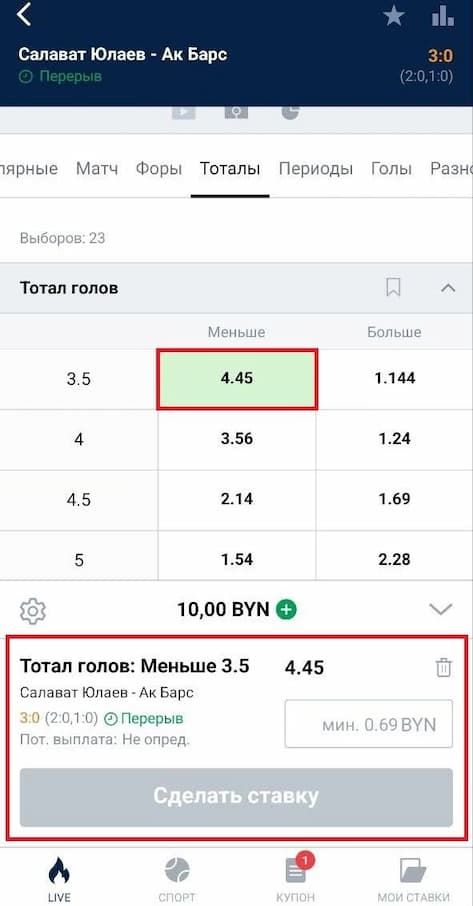Switch to the Форы tab
The width and height of the screenshot is (473, 906).
(159, 169)
